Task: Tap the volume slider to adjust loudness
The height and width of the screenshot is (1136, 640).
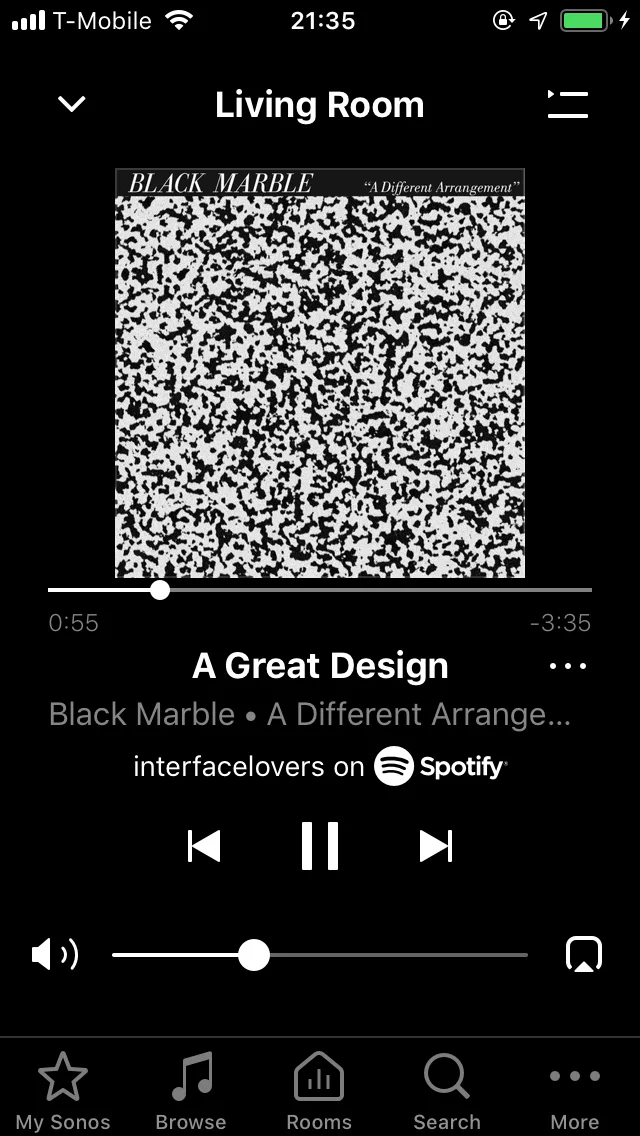Action: (320, 955)
